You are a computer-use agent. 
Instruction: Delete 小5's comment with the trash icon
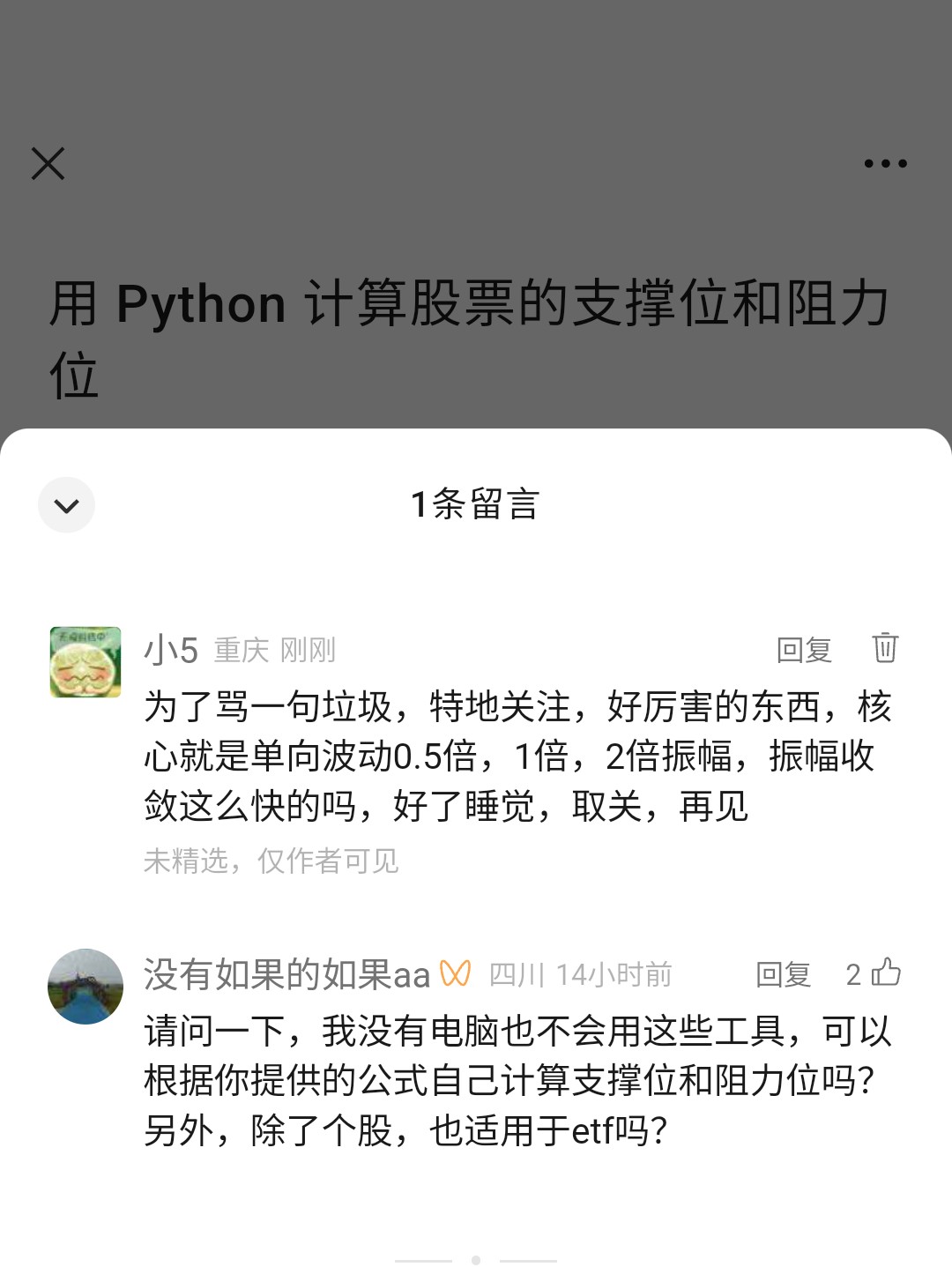point(885,648)
